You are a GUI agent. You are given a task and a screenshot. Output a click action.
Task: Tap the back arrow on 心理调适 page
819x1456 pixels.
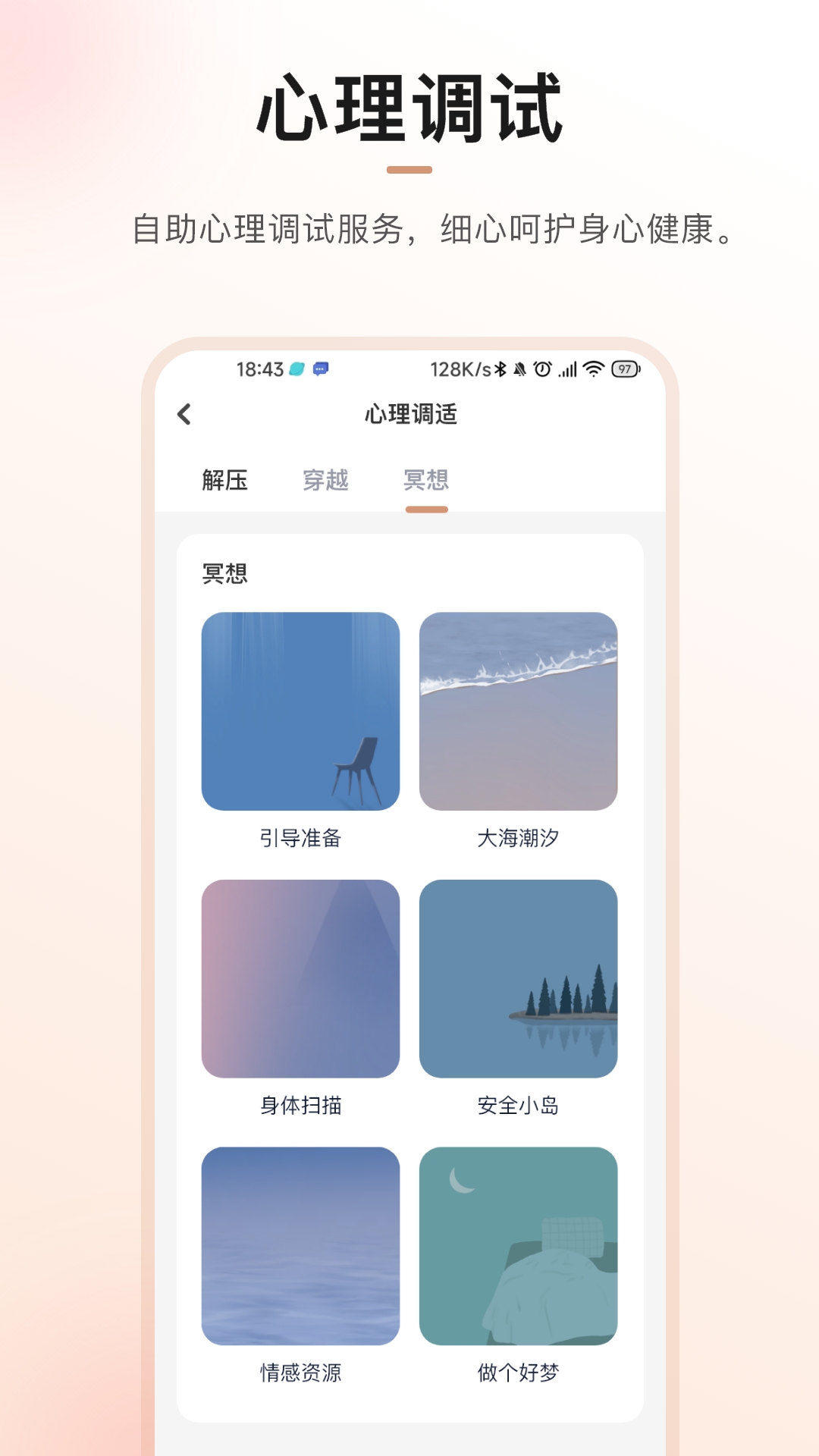(x=184, y=414)
